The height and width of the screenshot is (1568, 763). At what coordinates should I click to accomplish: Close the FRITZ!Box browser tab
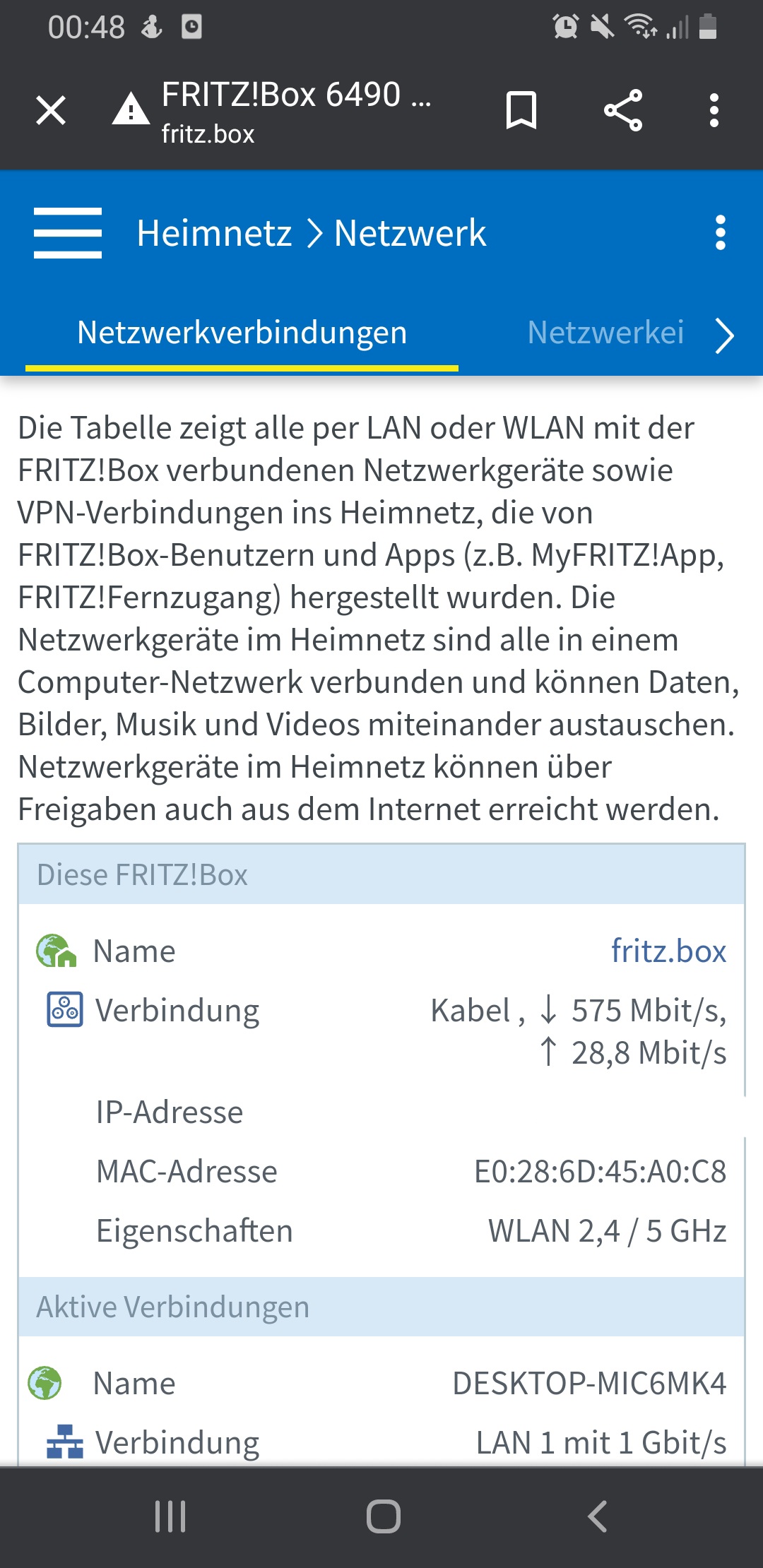point(51,111)
